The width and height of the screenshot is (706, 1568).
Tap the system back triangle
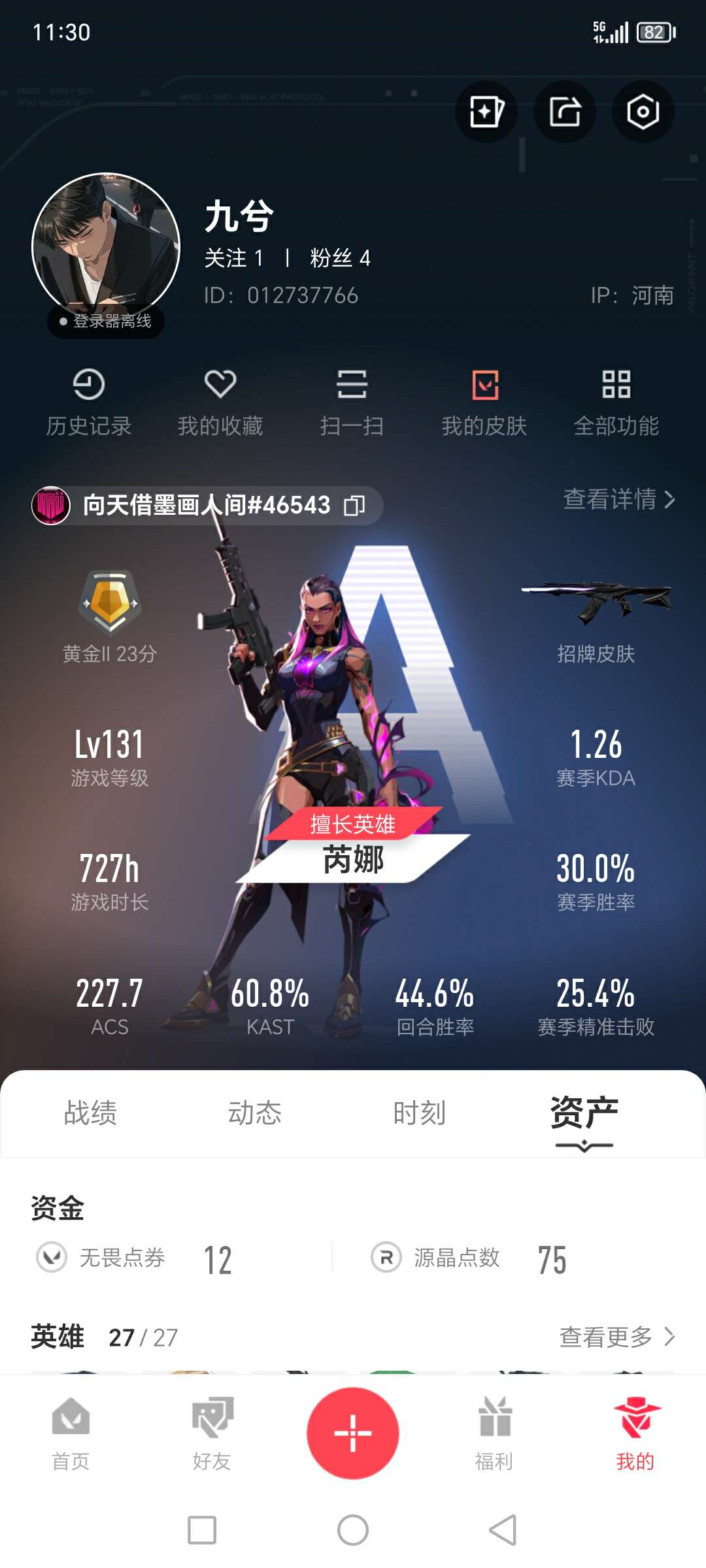pyautogui.click(x=503, y=1530)
